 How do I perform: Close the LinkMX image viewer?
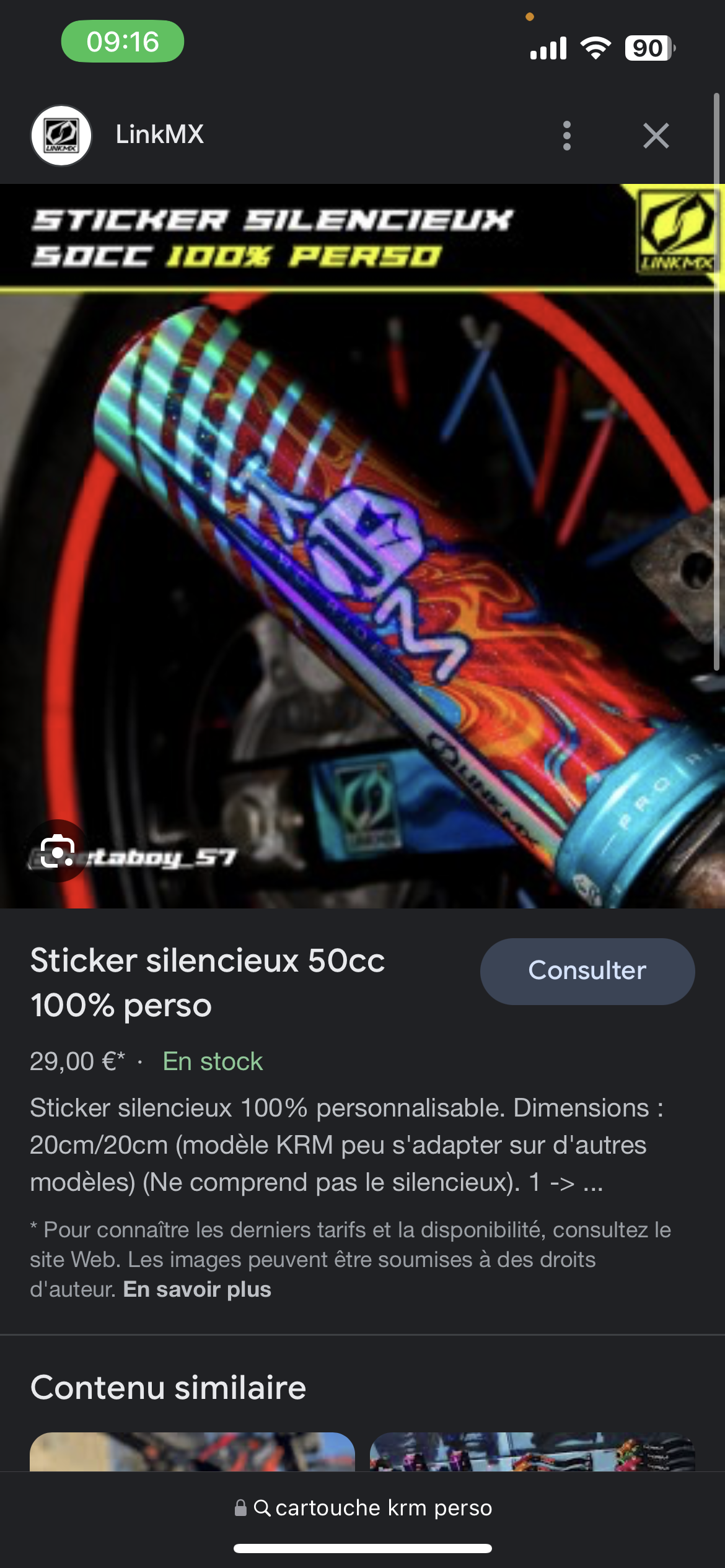click(656, 136)
